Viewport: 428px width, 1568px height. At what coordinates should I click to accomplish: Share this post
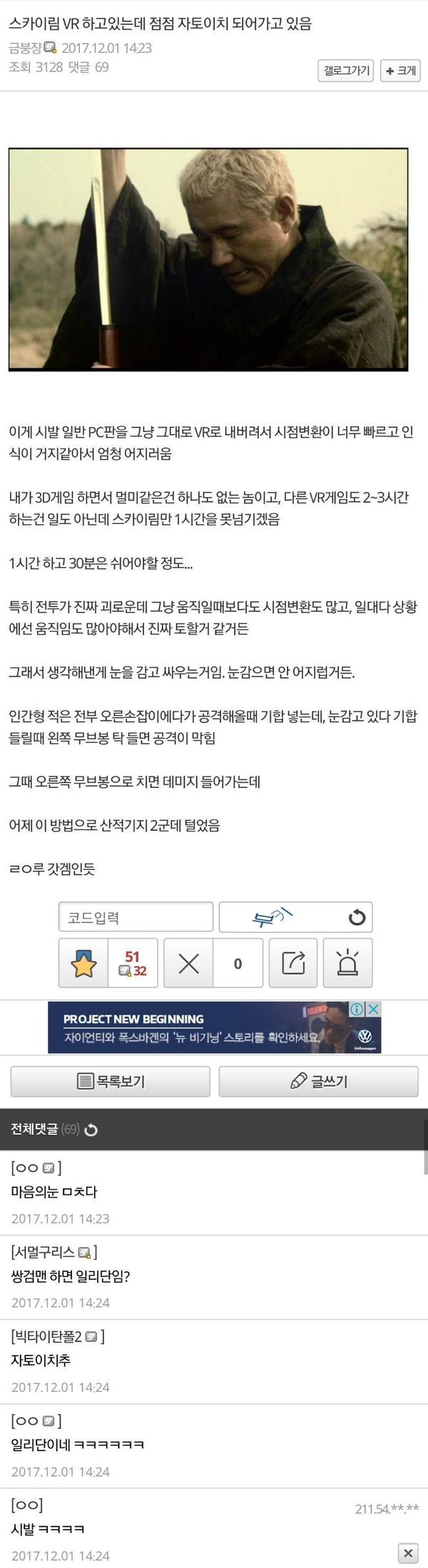pos(293,963)
